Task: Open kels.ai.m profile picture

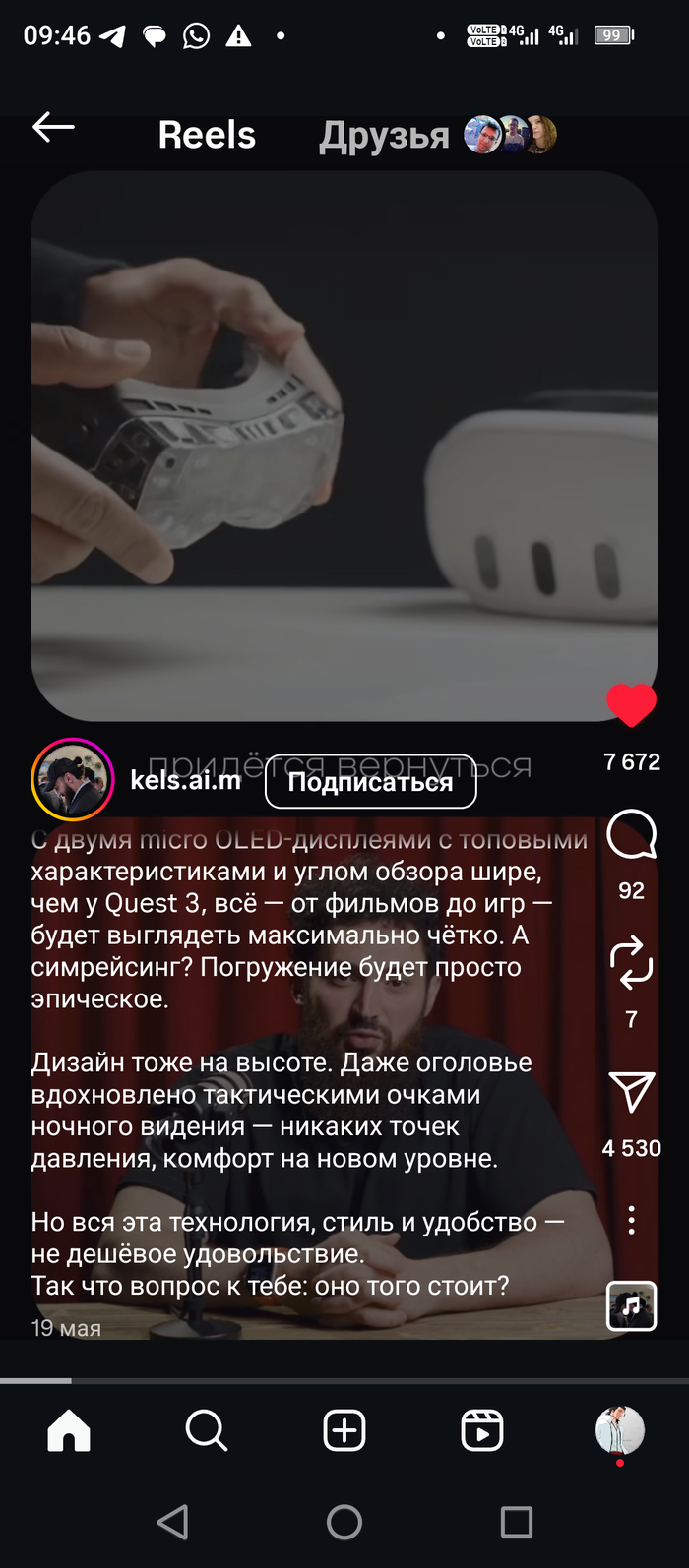Action: (72, 780)
